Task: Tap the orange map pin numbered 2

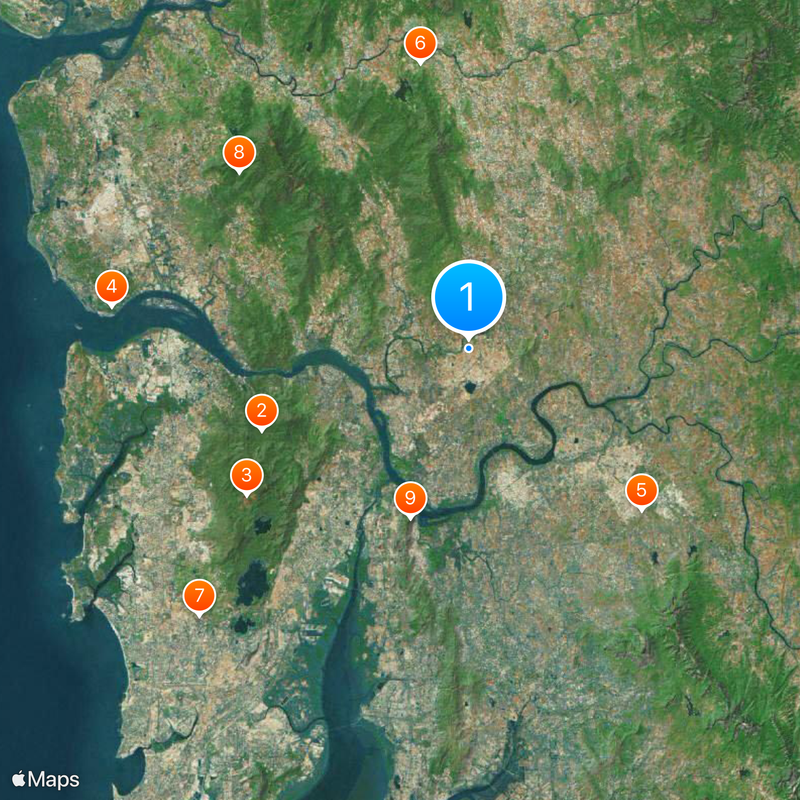Action: (x=261, y=410)
